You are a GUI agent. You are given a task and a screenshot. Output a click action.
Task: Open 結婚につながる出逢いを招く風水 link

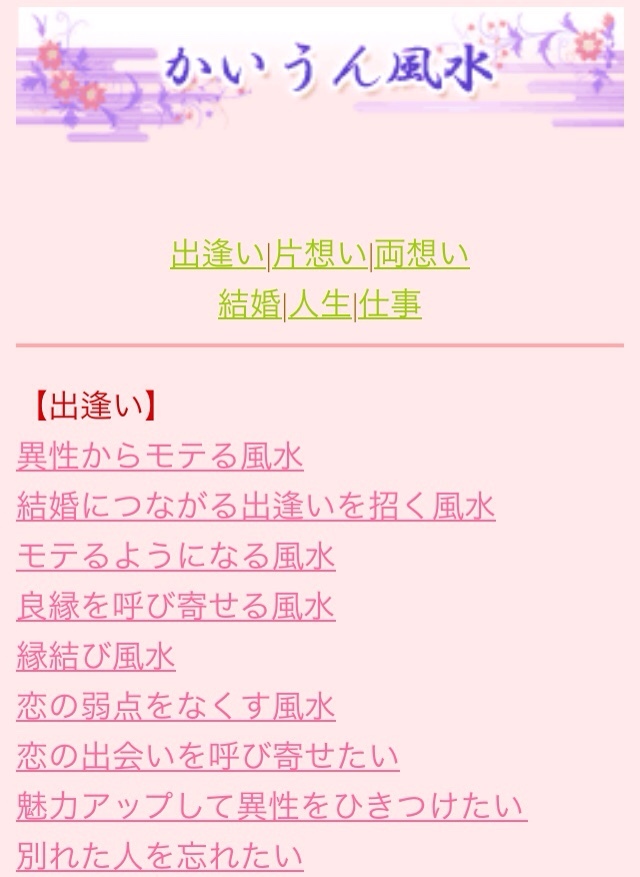pyautogui.click(x=256, y=507)
